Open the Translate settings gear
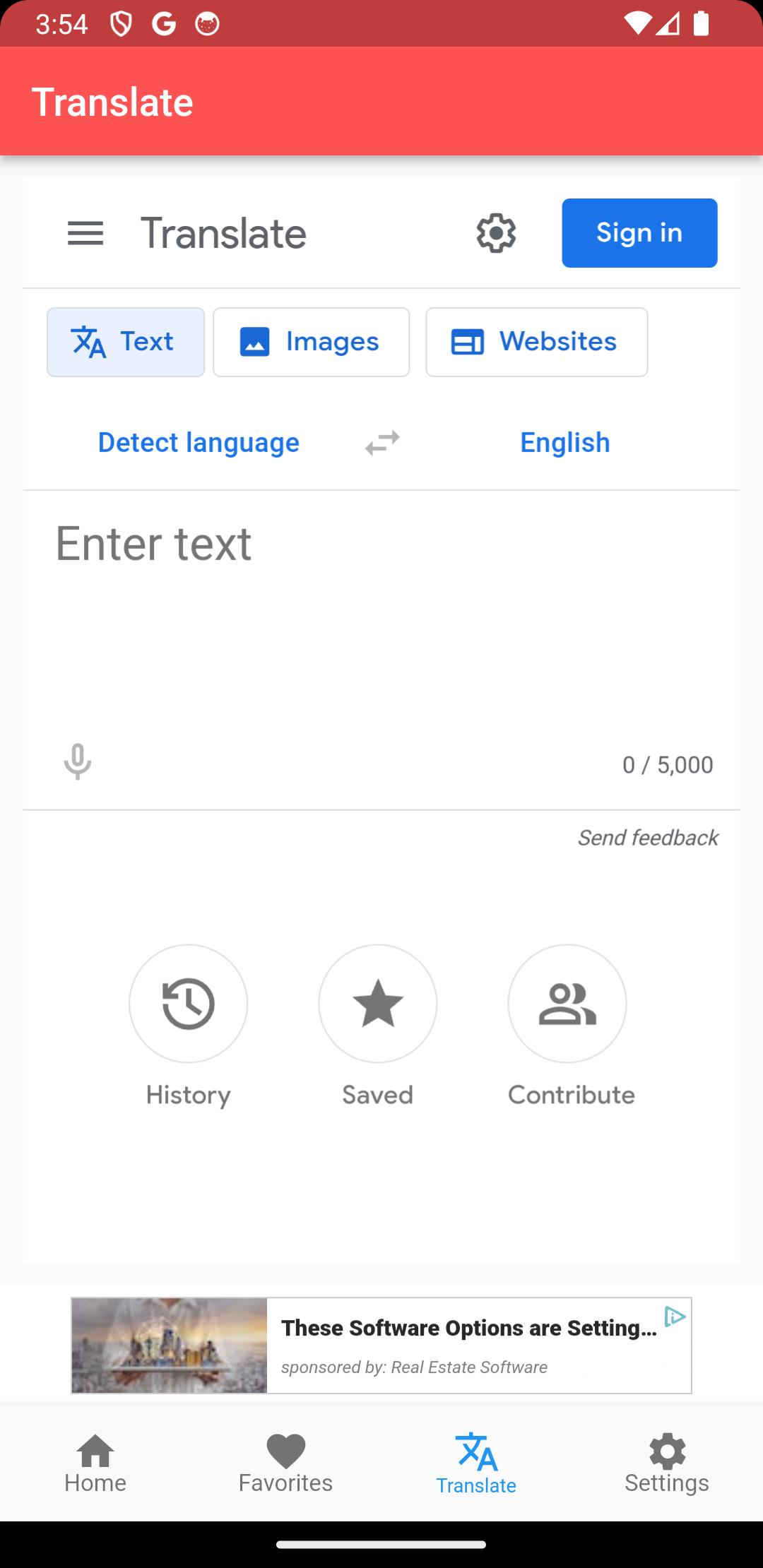 [496, 233]
